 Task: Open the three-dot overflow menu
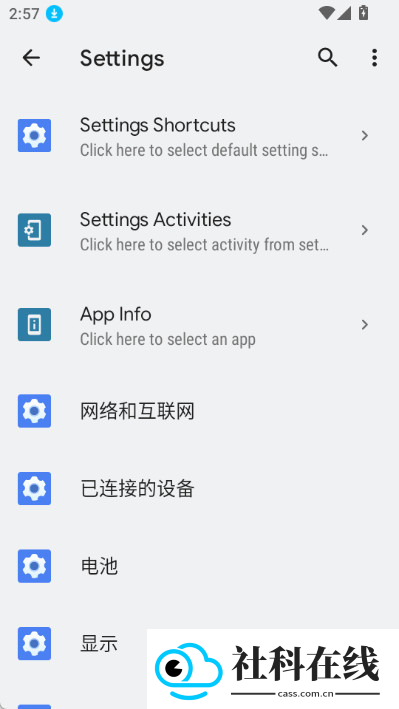tap(374, 58)
